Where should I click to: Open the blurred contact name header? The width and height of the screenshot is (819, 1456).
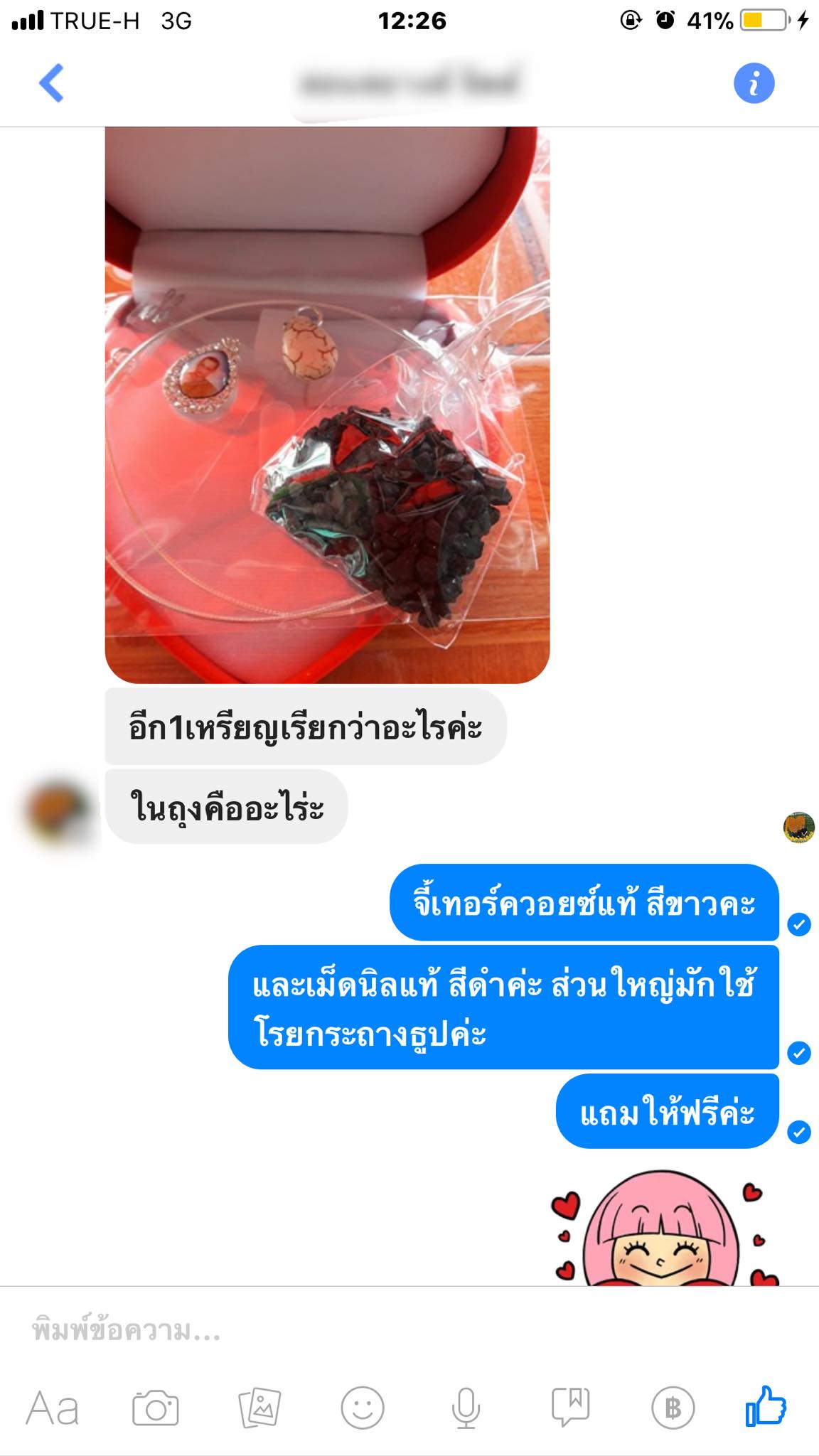pos(409,84)
